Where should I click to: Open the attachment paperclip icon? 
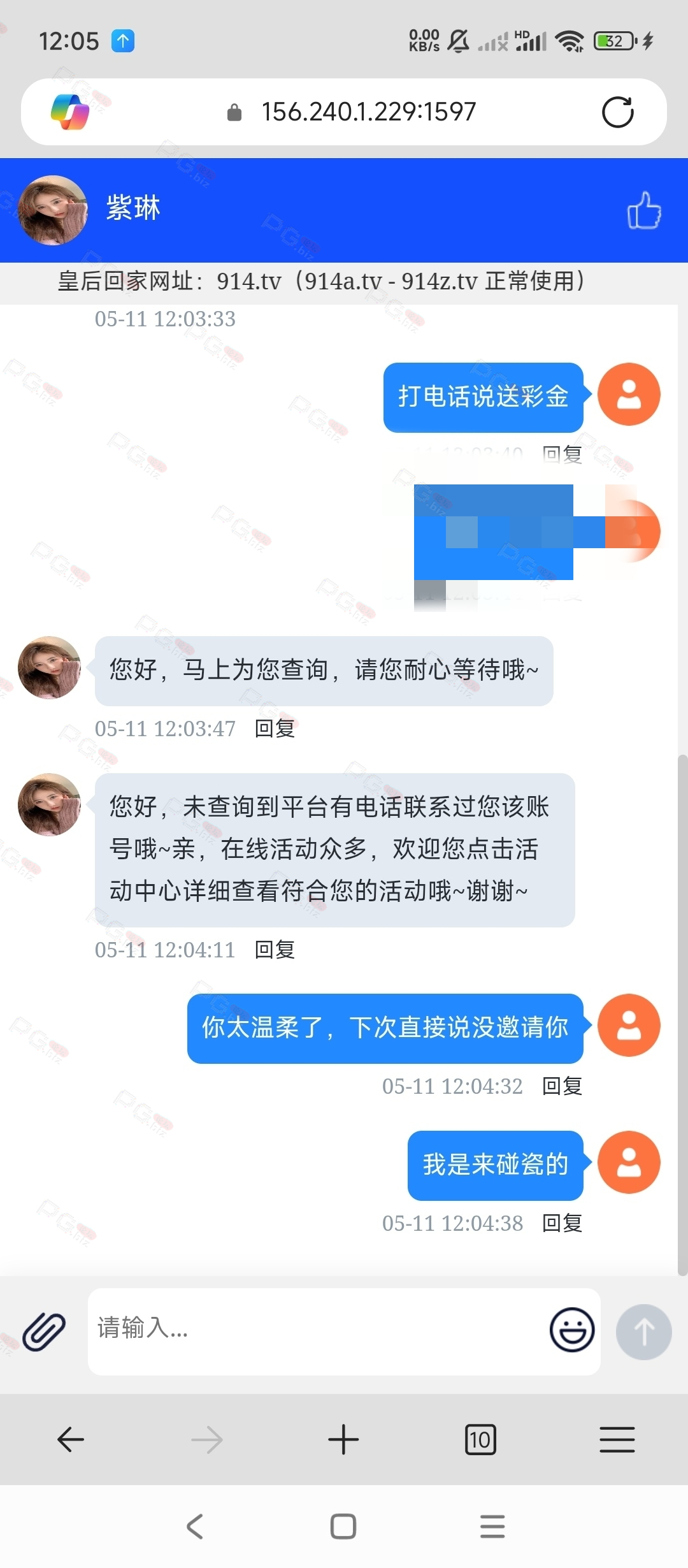point(44,1332)
